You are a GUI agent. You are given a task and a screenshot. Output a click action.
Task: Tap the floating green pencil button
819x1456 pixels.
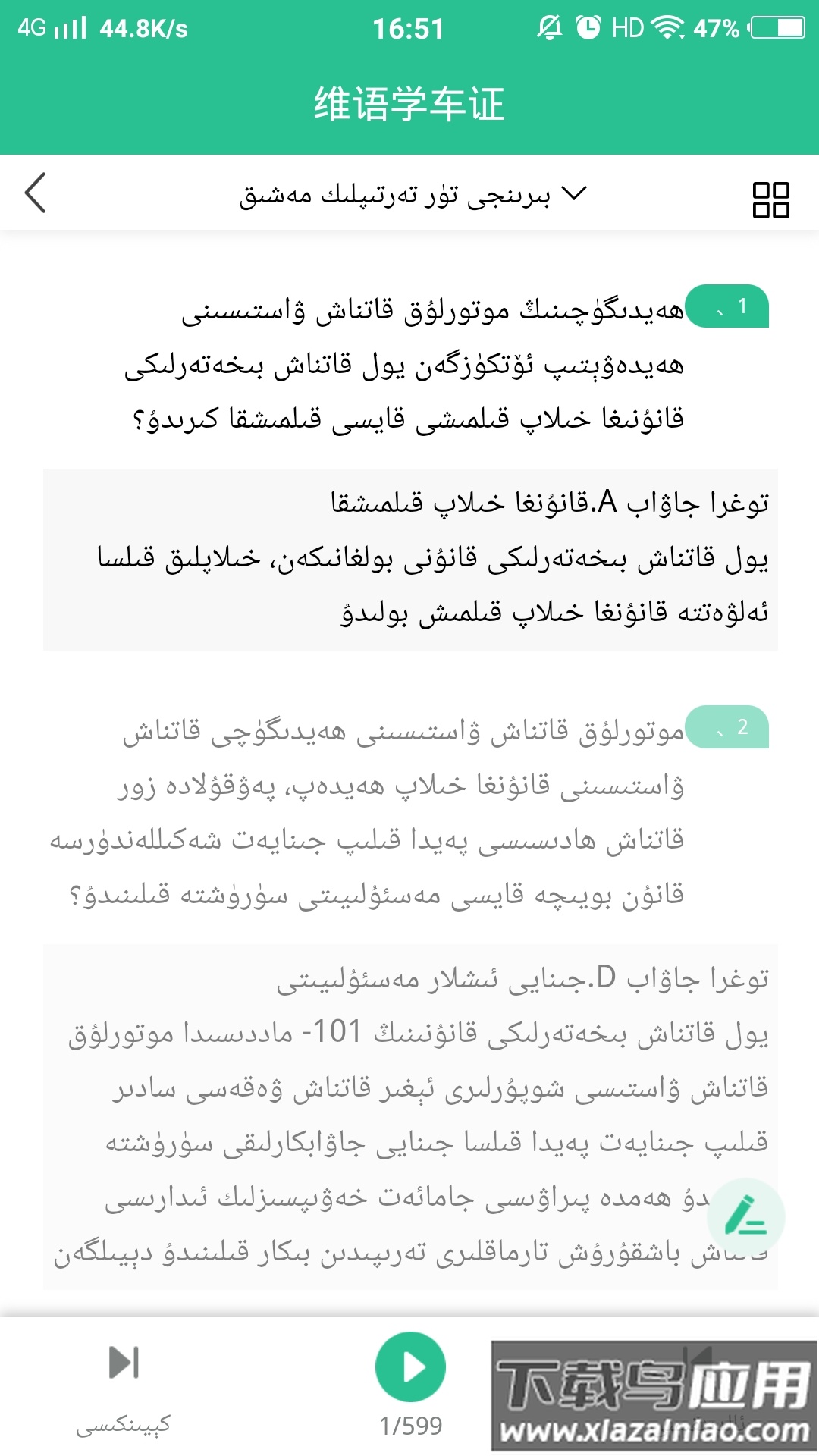745,1216
